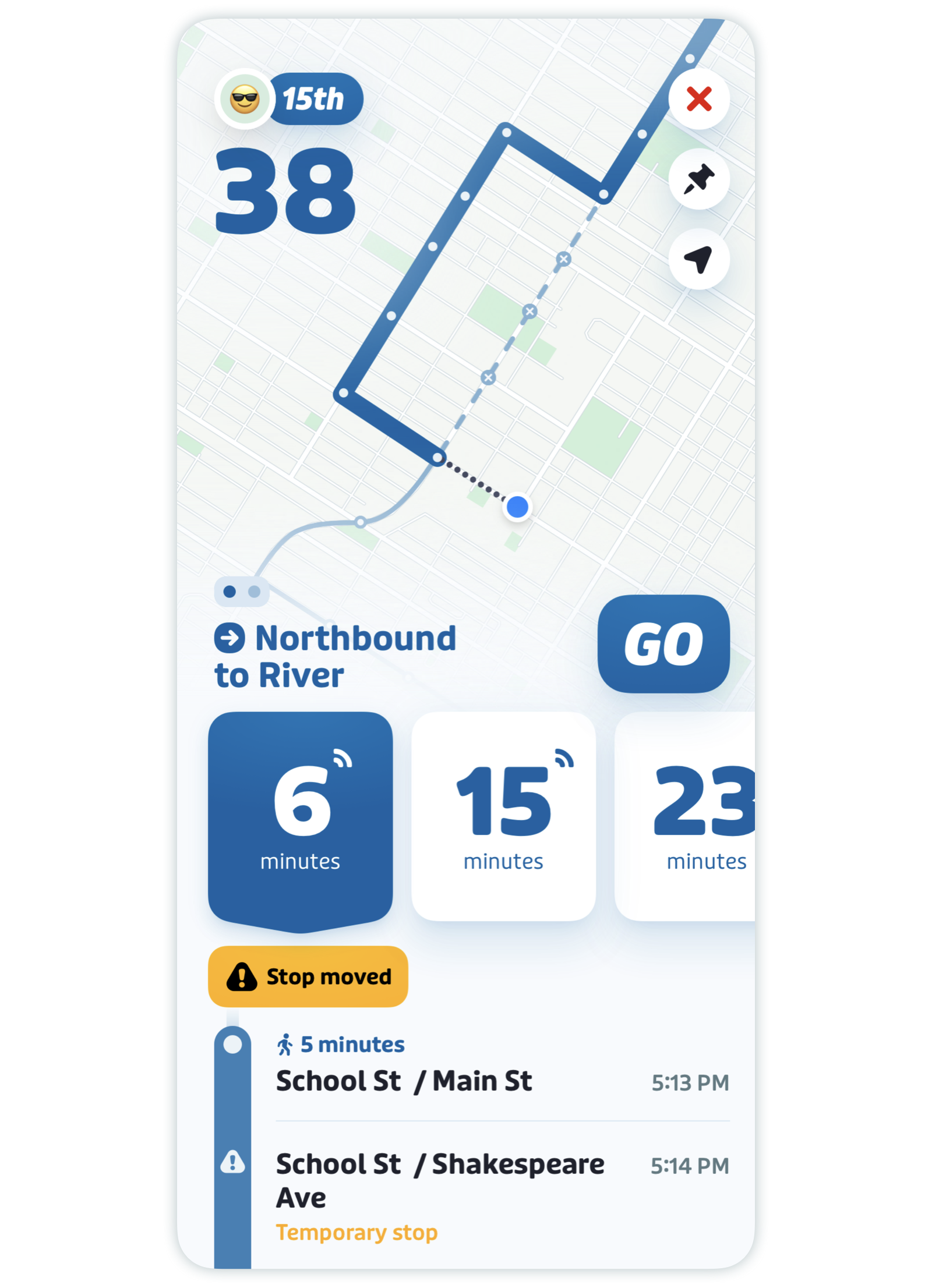
Task: Tap the direction page indicator dots
Action: (x=242, y=592)
